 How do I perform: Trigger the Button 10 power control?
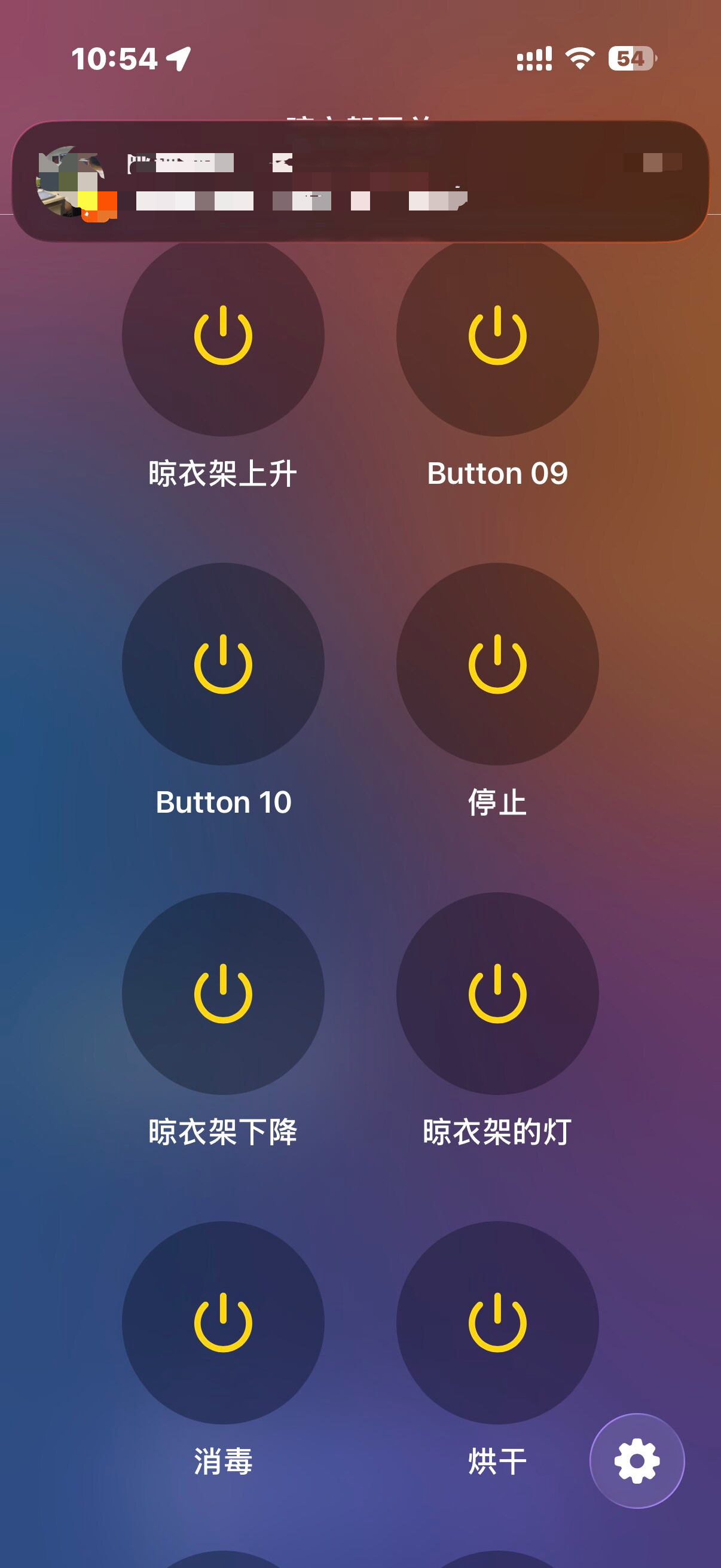(222, 664)
